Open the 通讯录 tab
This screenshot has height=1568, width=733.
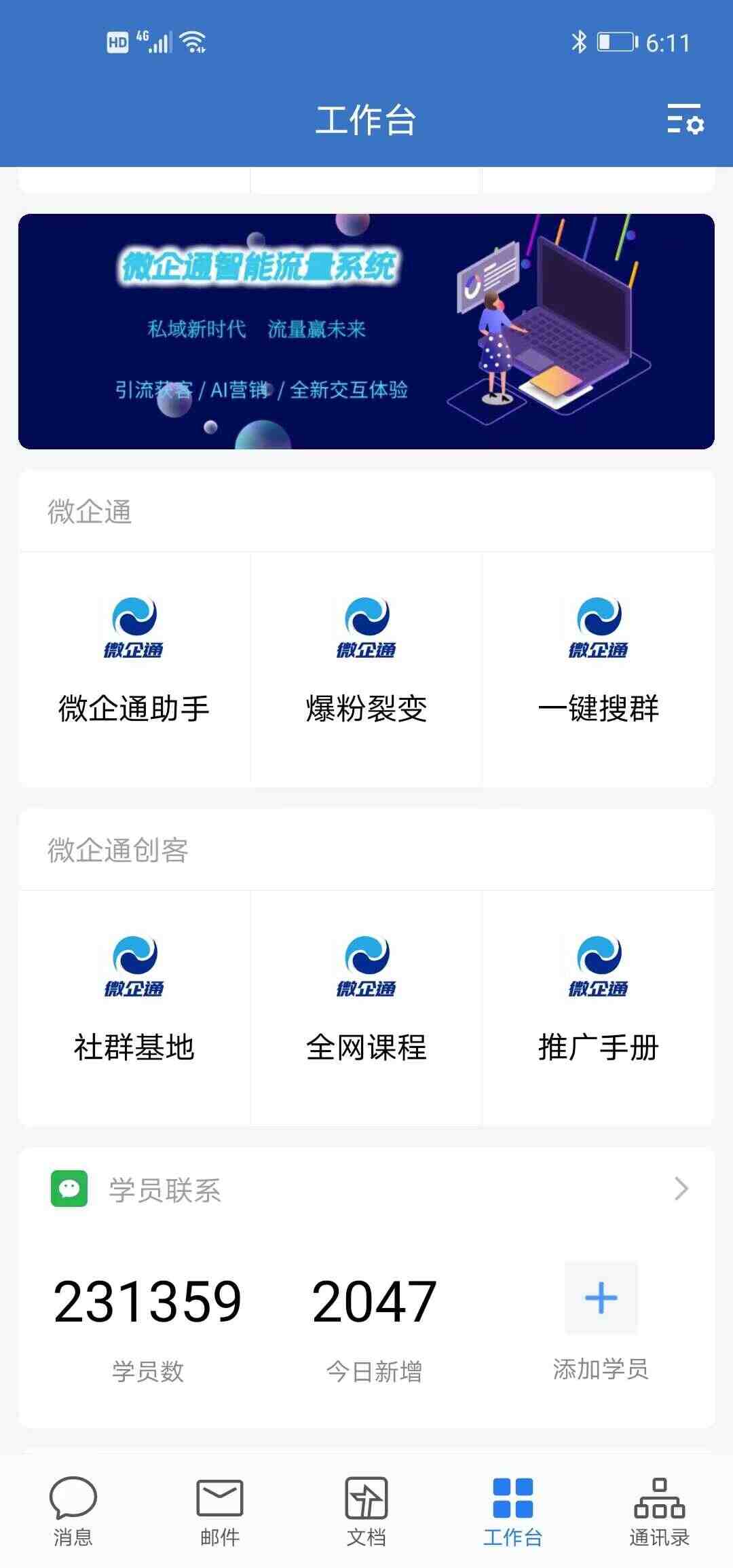[660, 1511]
